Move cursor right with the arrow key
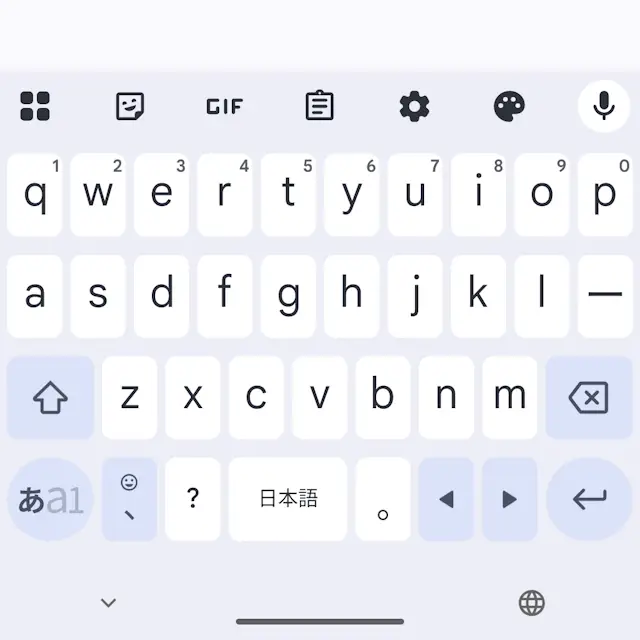 (509, 499)
